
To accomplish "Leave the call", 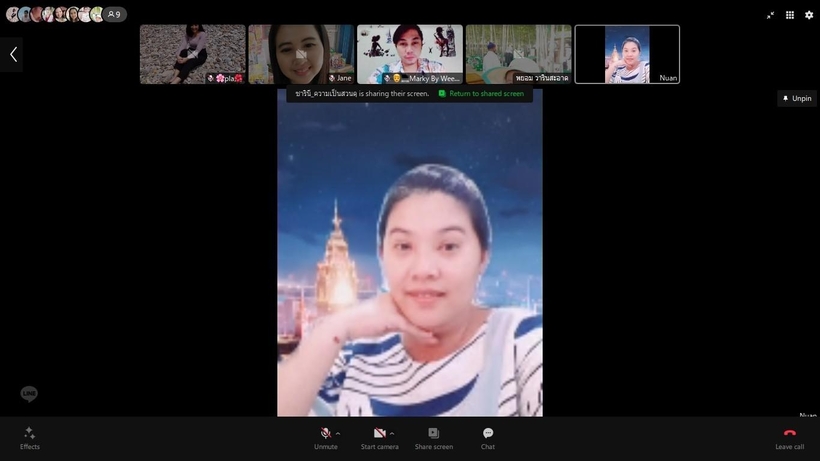I will (x=789, y=438).
